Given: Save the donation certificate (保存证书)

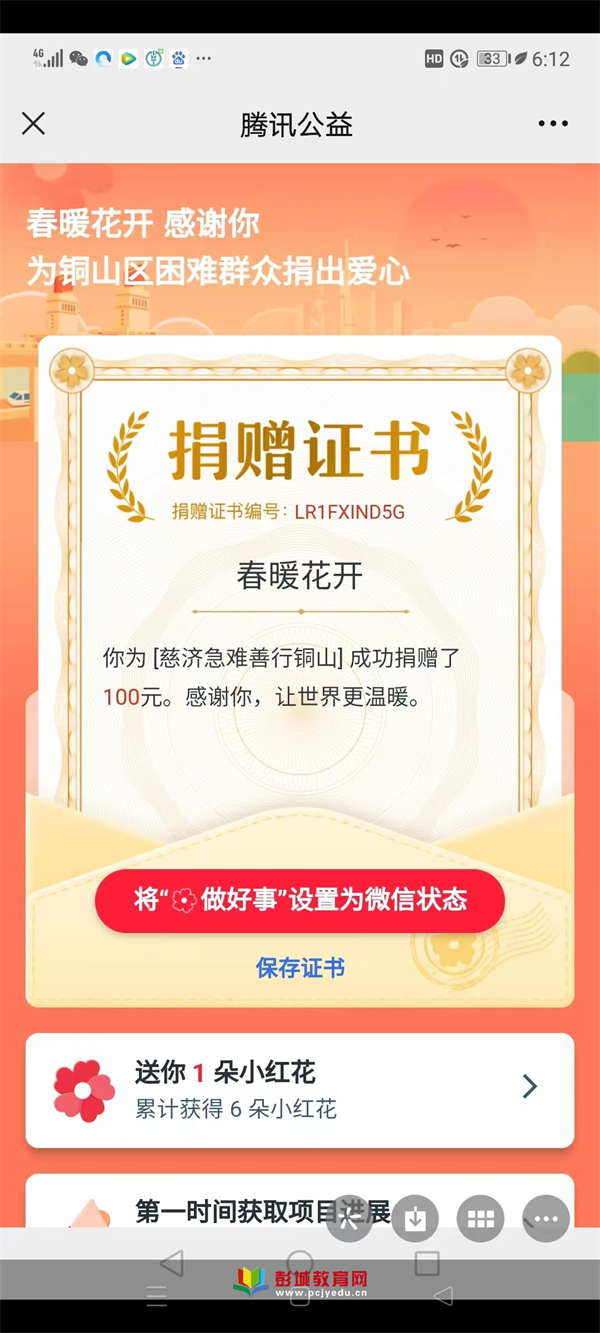Looking at the screenshot, I should (300, 968).
